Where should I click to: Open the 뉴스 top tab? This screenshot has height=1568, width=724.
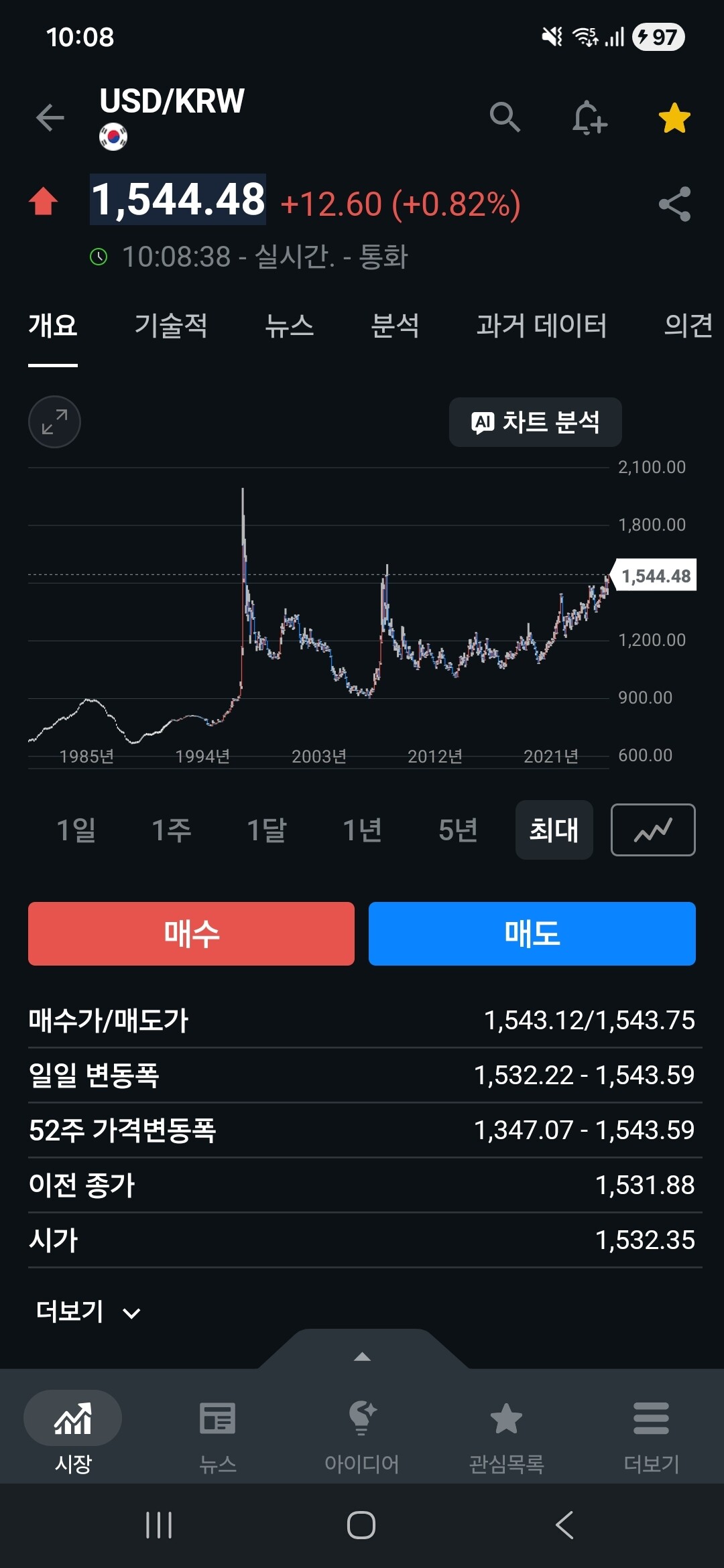289,326
